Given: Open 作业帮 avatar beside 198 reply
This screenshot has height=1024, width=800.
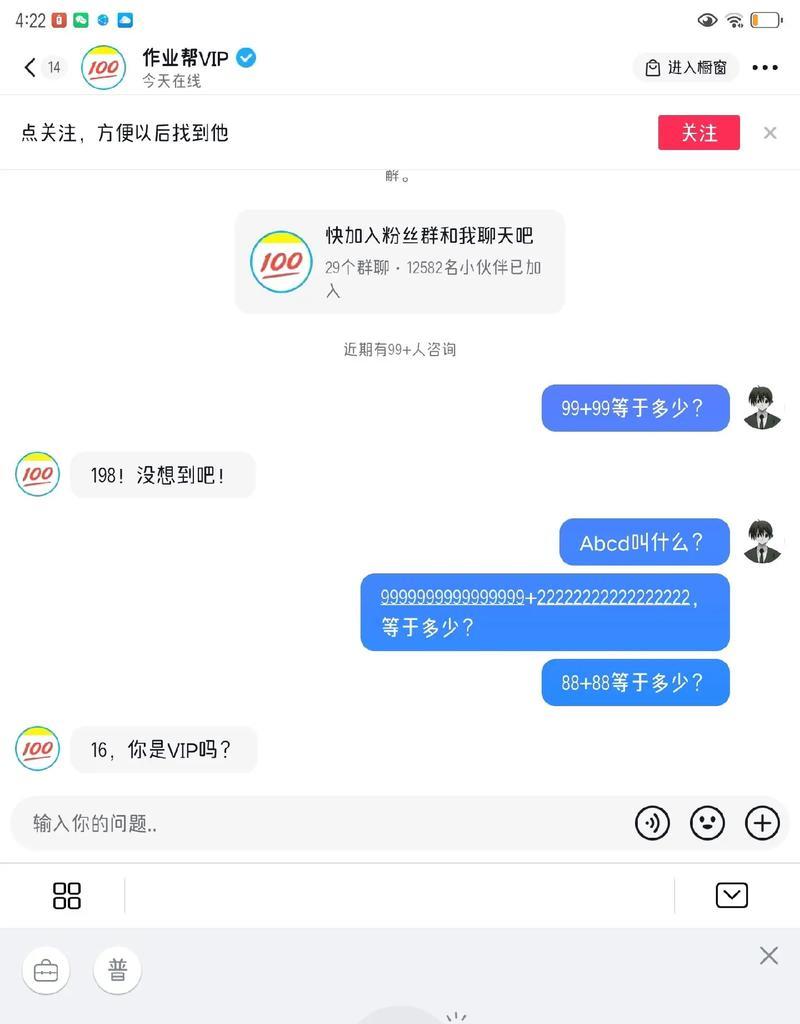Looking at the screenshot, I should tap(37, 474).
